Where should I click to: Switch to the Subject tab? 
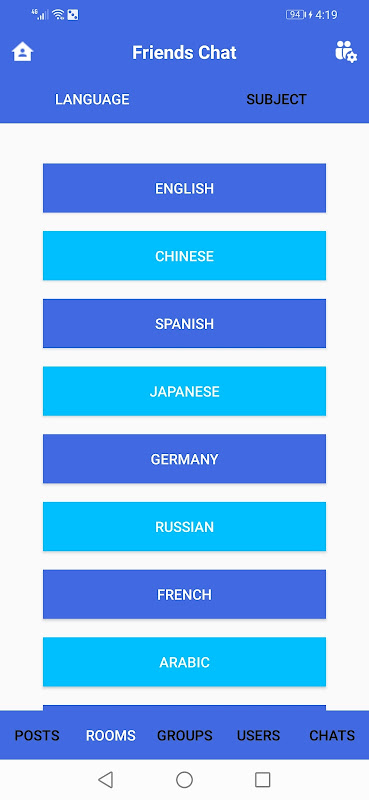(x=276, y=99)
